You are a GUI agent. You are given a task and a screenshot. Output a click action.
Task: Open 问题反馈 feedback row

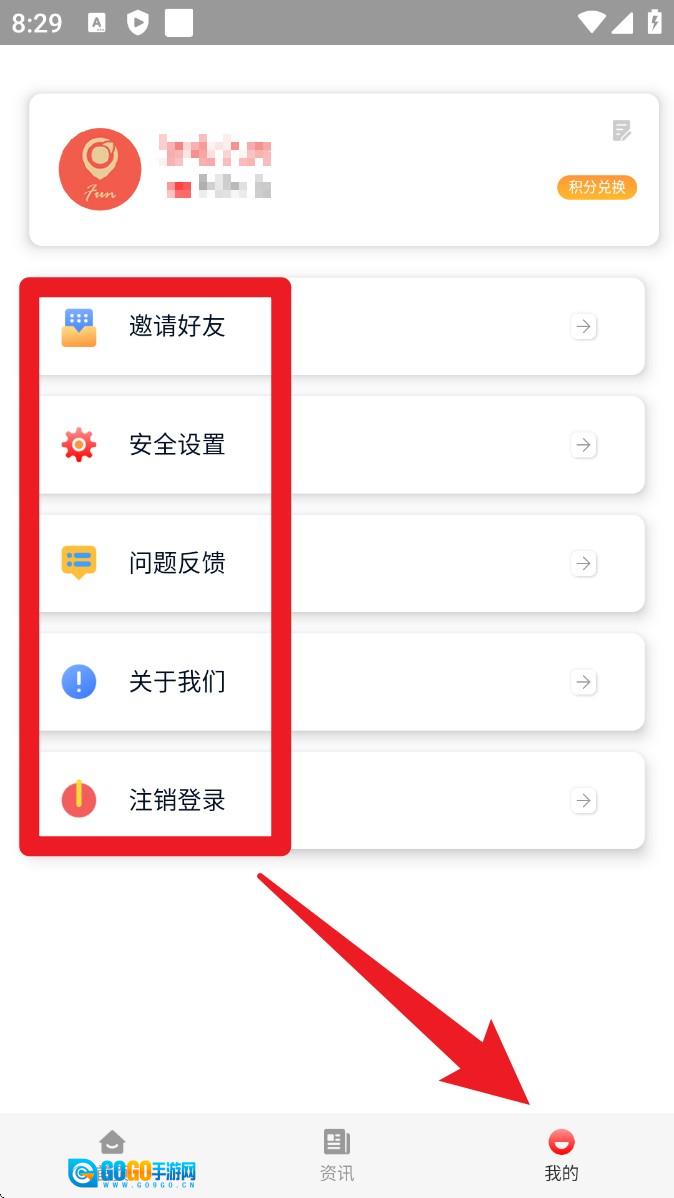coord(340,563)
